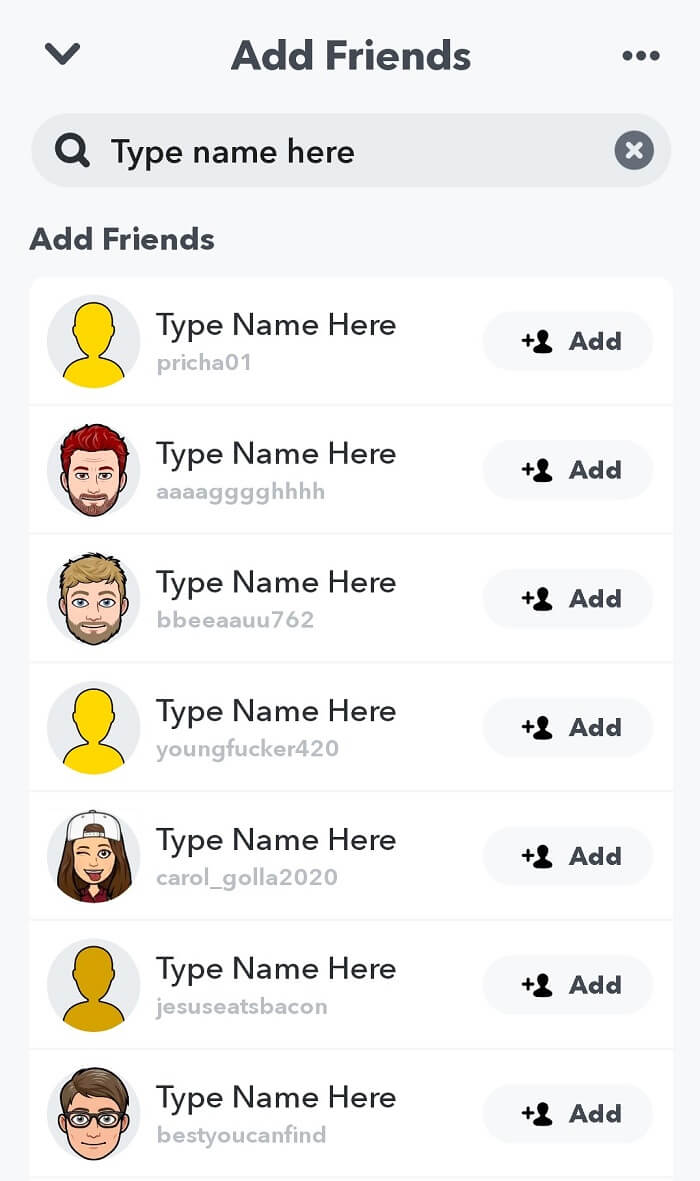Add carol_golla2020 as a friend

(x=568, y=856)
